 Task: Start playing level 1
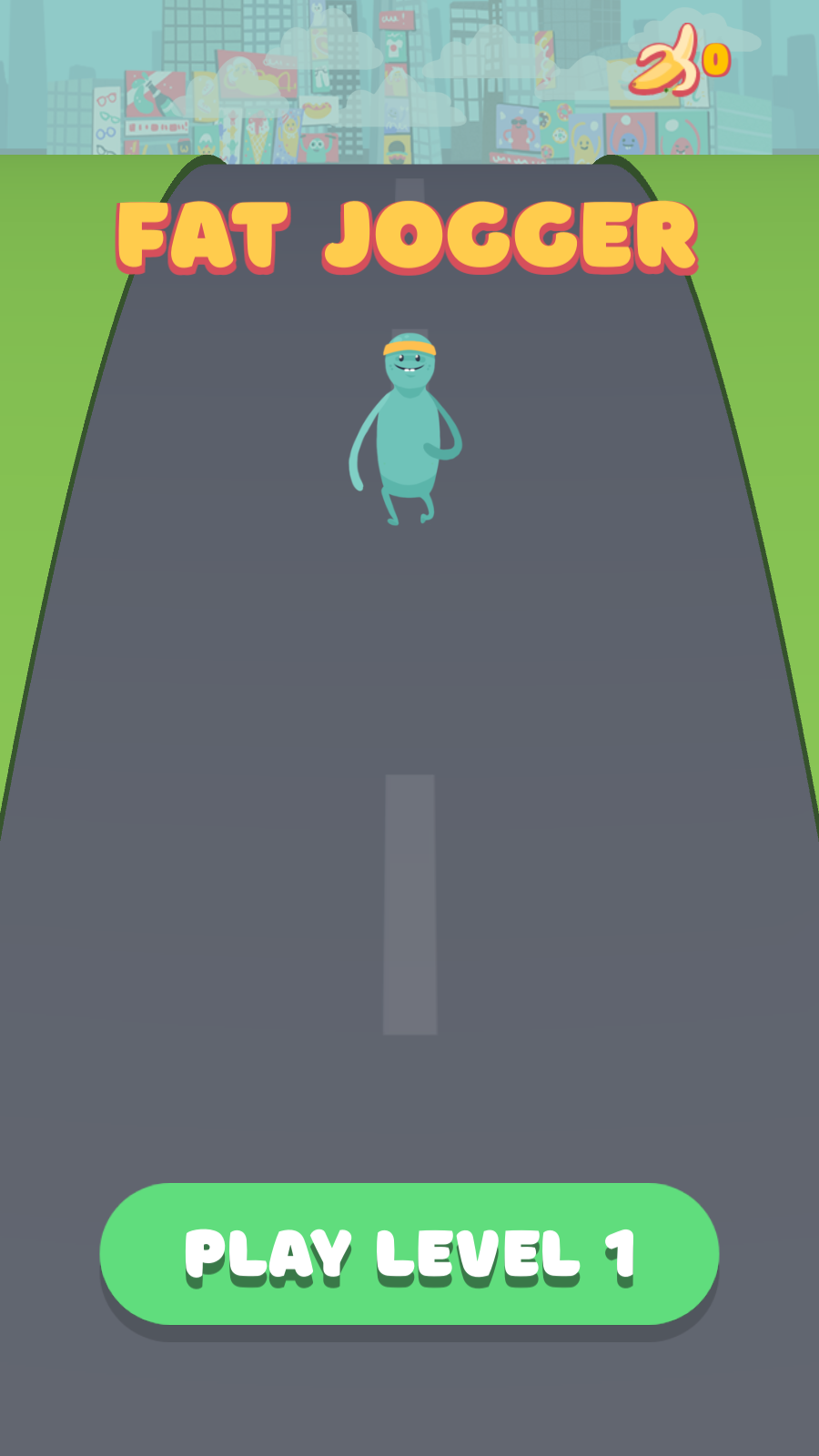pyautogui.click(x=409, y=1254)
